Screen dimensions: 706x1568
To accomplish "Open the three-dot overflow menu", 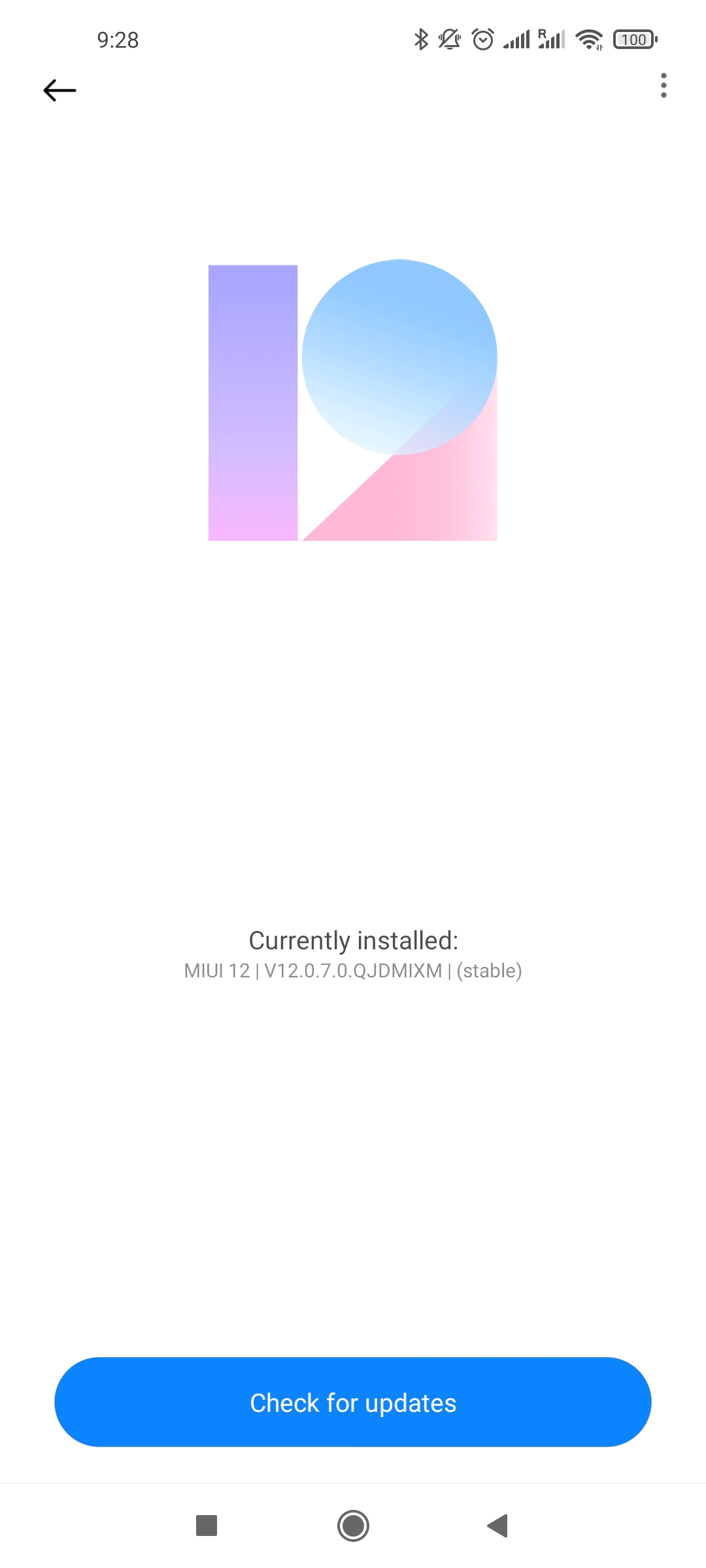I will [x=664, y=86].
